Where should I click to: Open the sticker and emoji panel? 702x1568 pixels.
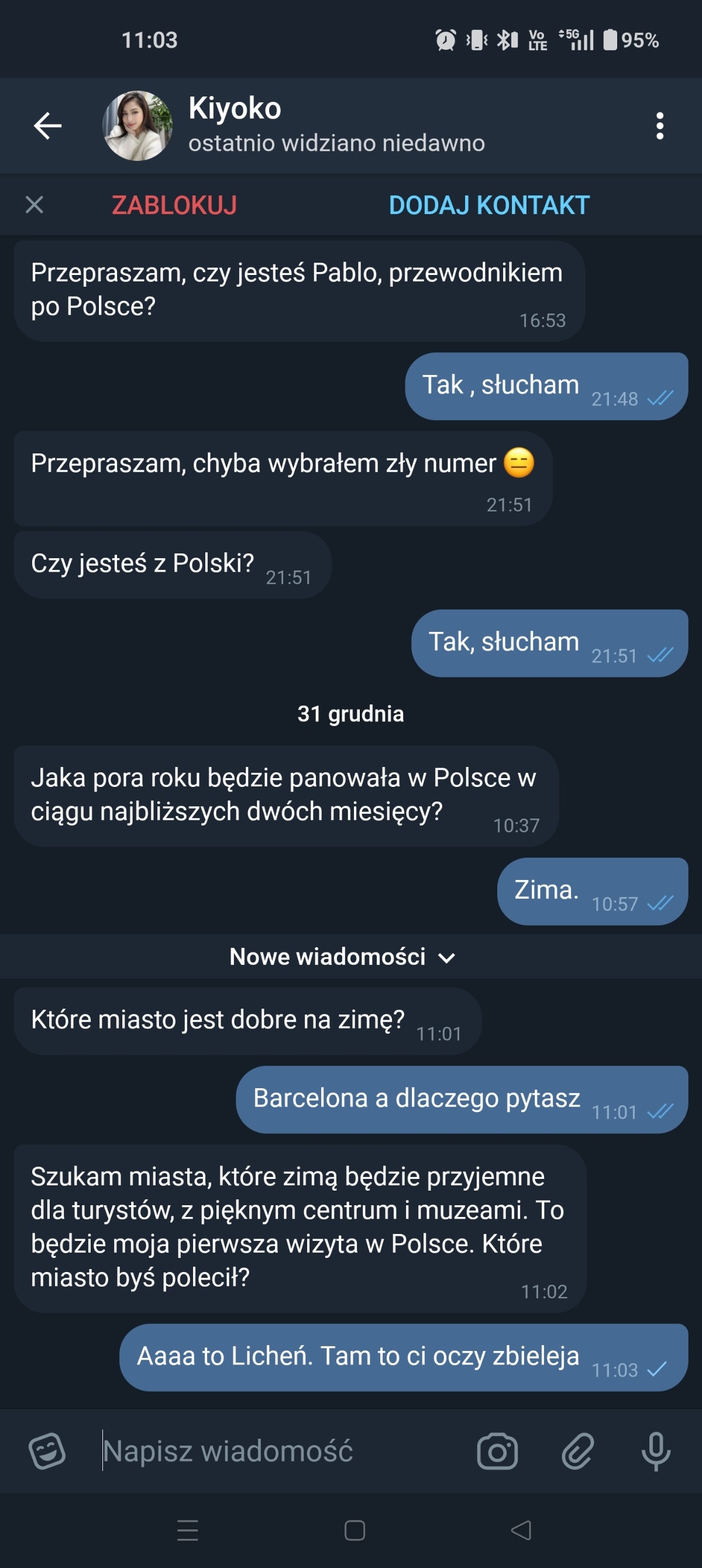(47, 1451)
